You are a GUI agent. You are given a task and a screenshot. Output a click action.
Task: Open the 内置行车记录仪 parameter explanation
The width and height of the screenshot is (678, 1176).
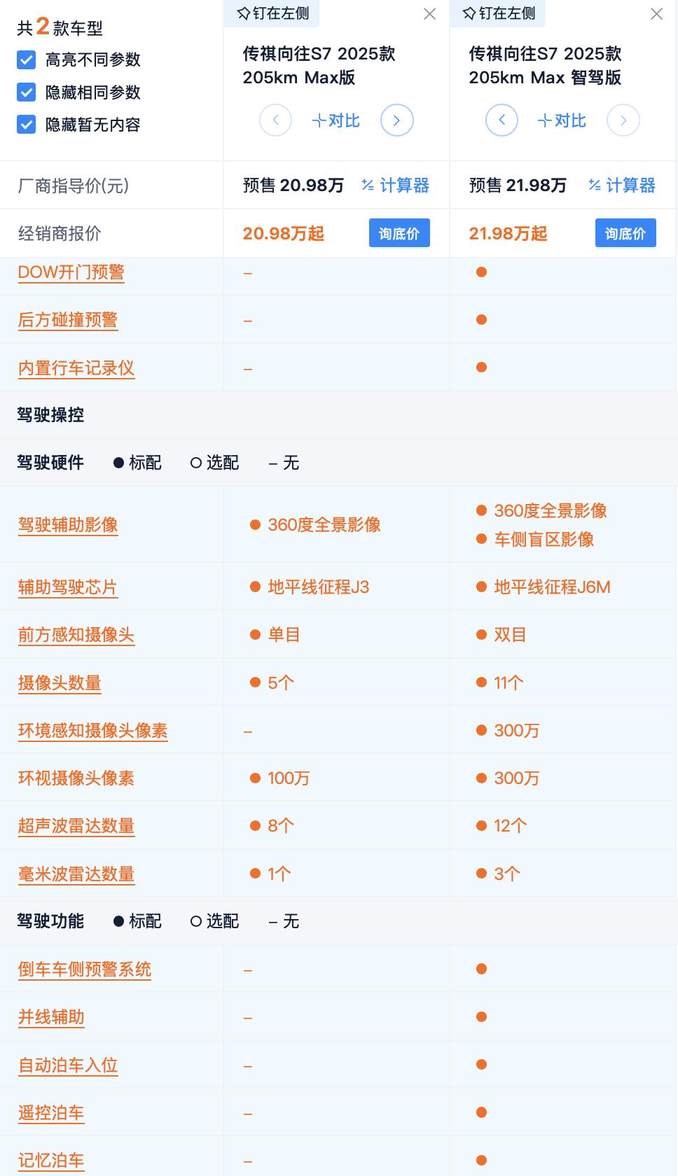(x=76, y=368)
